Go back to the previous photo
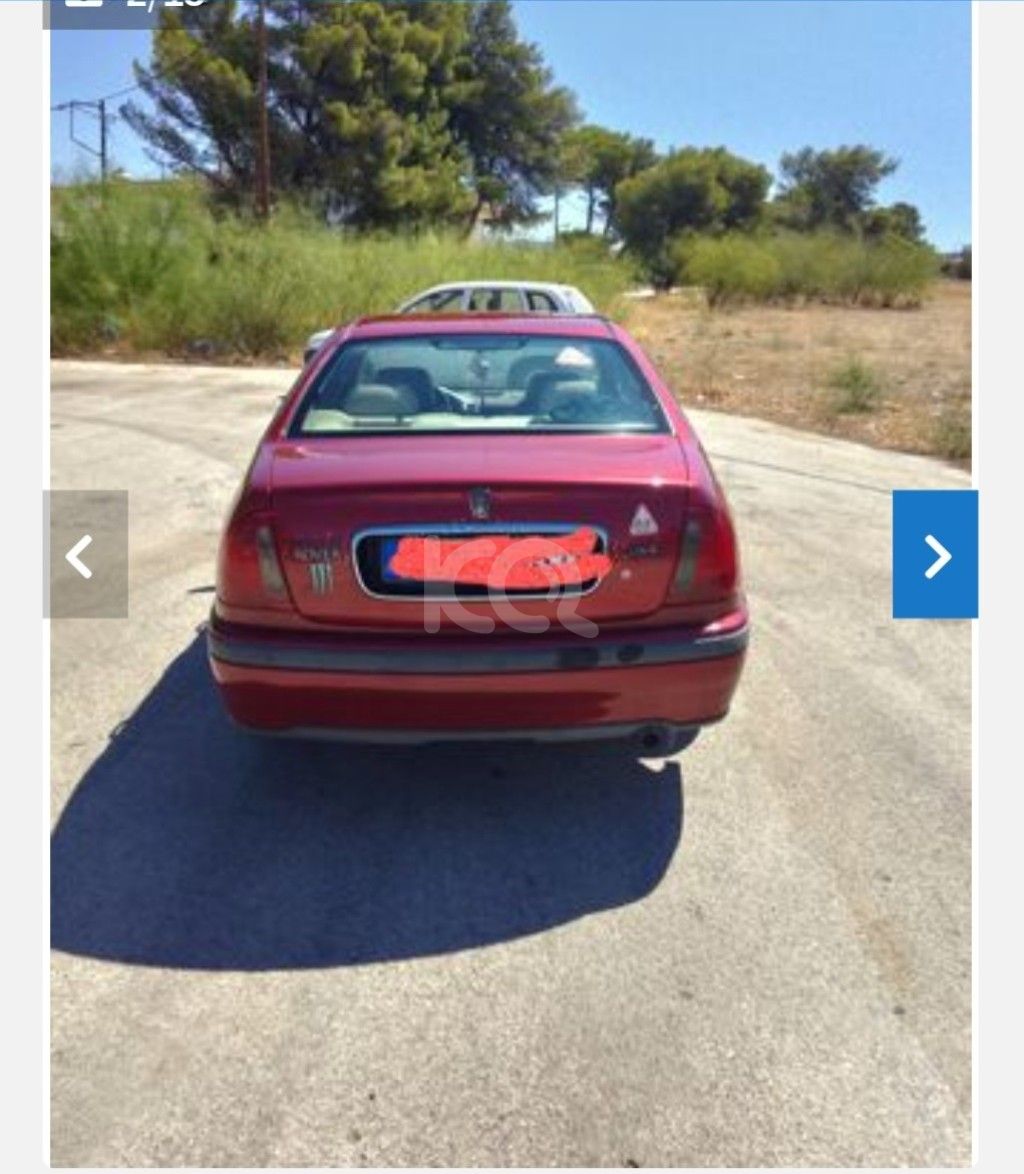 [86, 554]
